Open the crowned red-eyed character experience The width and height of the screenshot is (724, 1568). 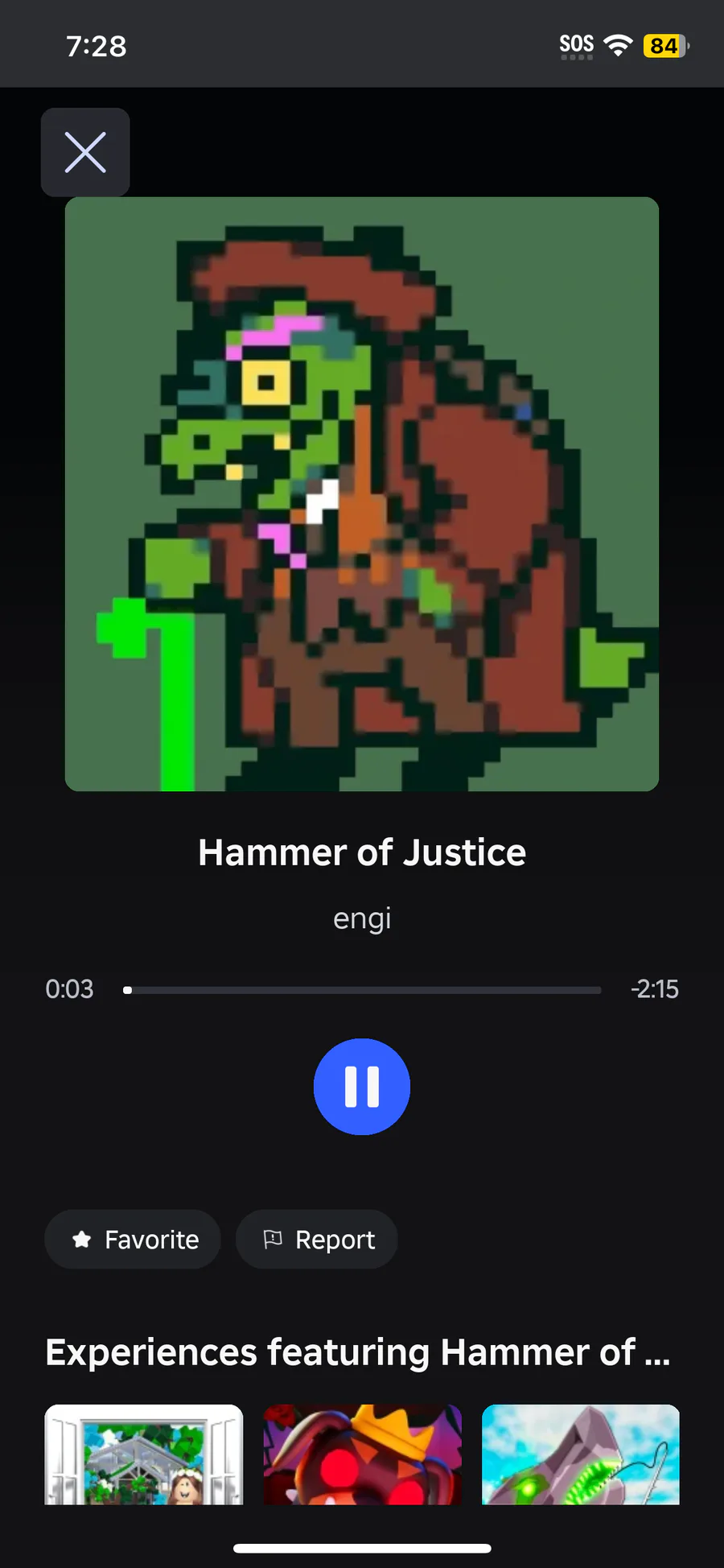pos(362,1454)
